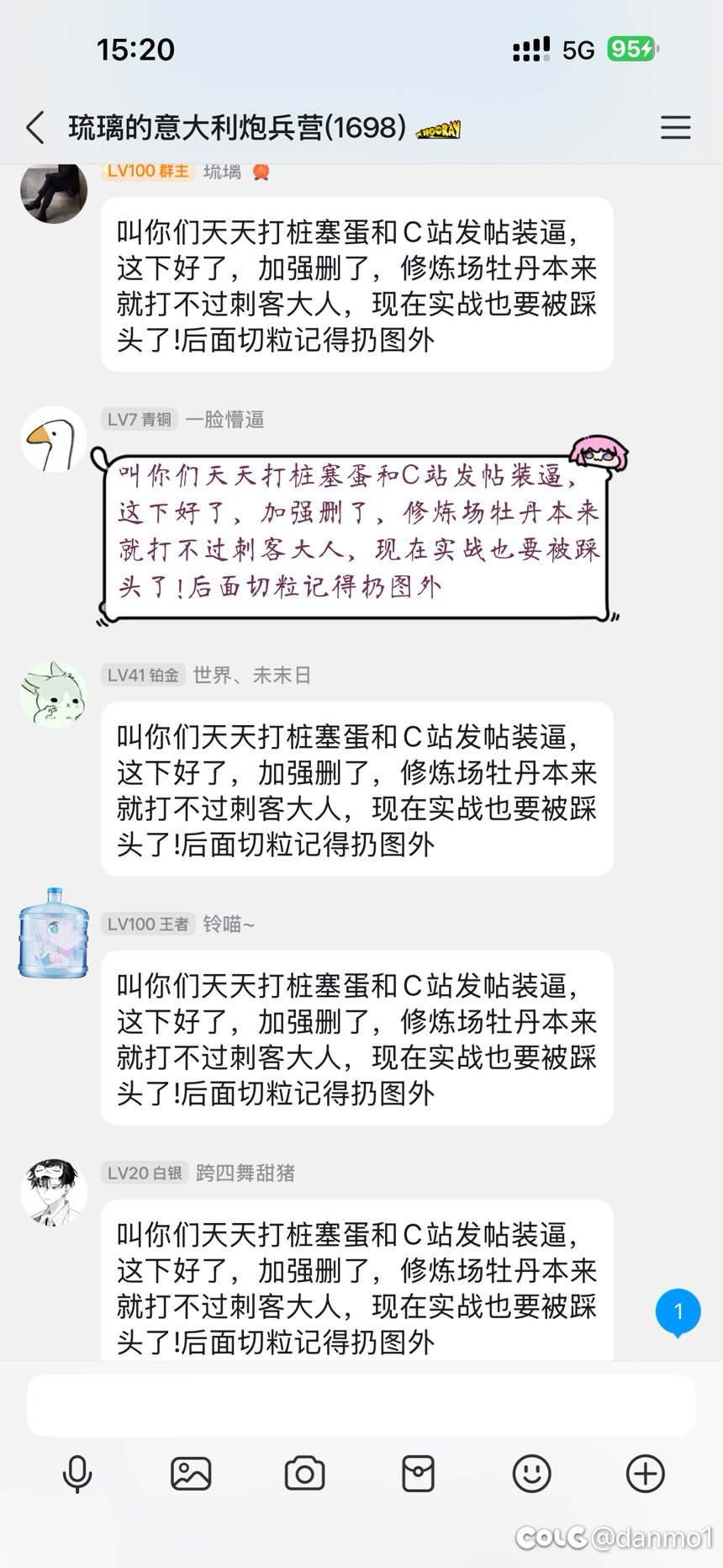
Task: Open the photo gallery picker
Action: coord(191,1474)
